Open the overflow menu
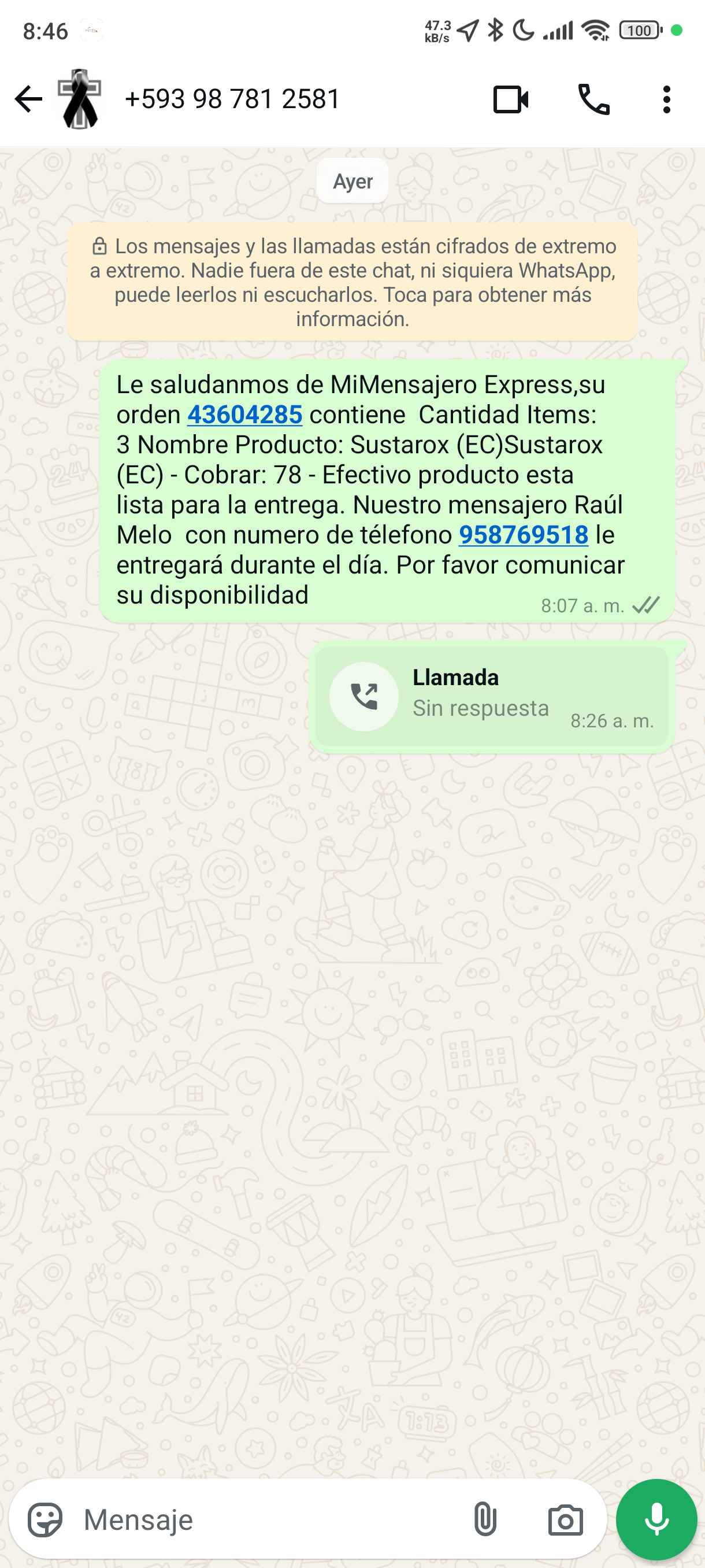Screen dimensions: 705x1568 point(667,99)
